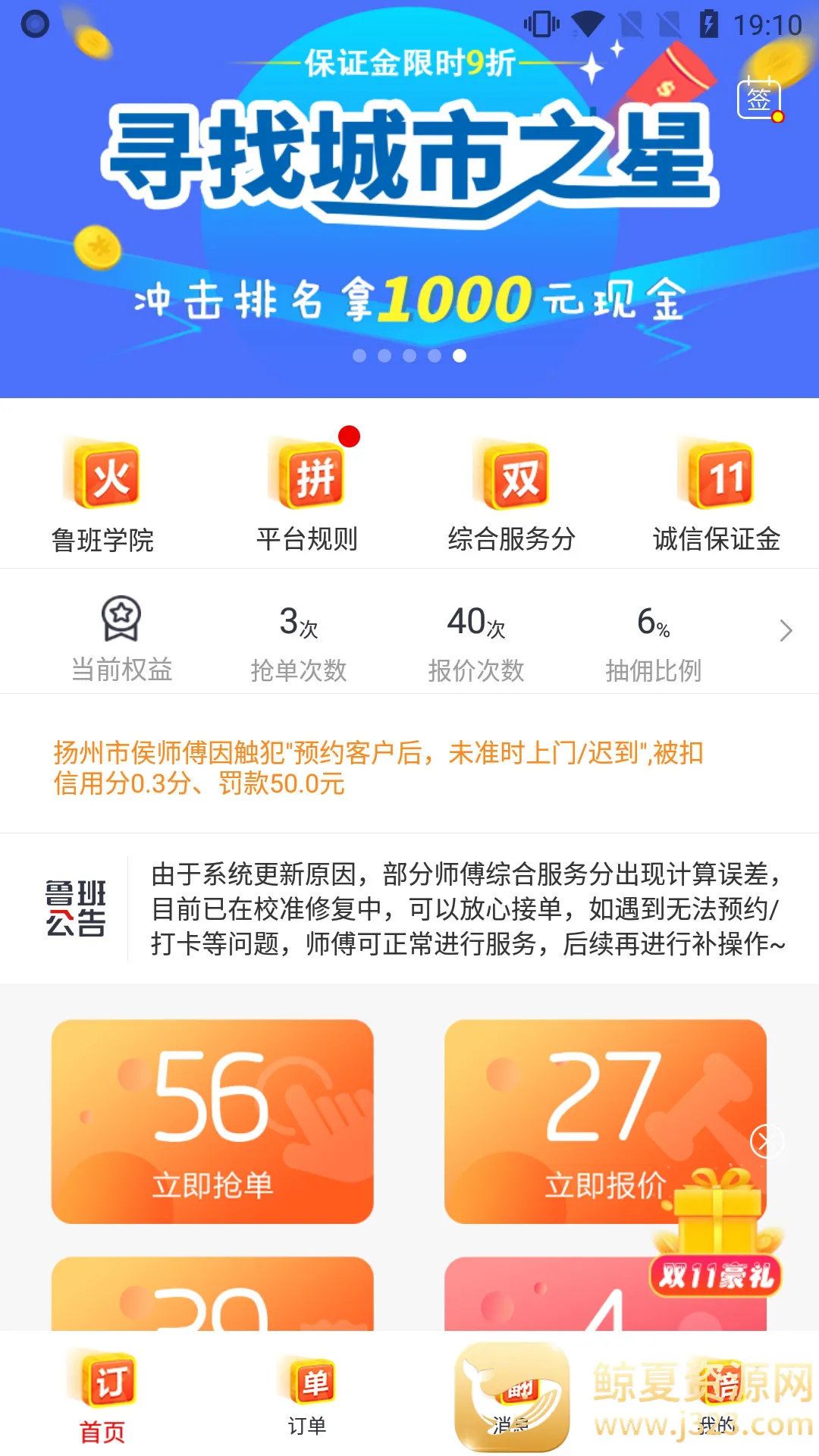Switch to the 我的 tab
Viewport: 819px width, 1456px height.
(x=717, y=1399)
